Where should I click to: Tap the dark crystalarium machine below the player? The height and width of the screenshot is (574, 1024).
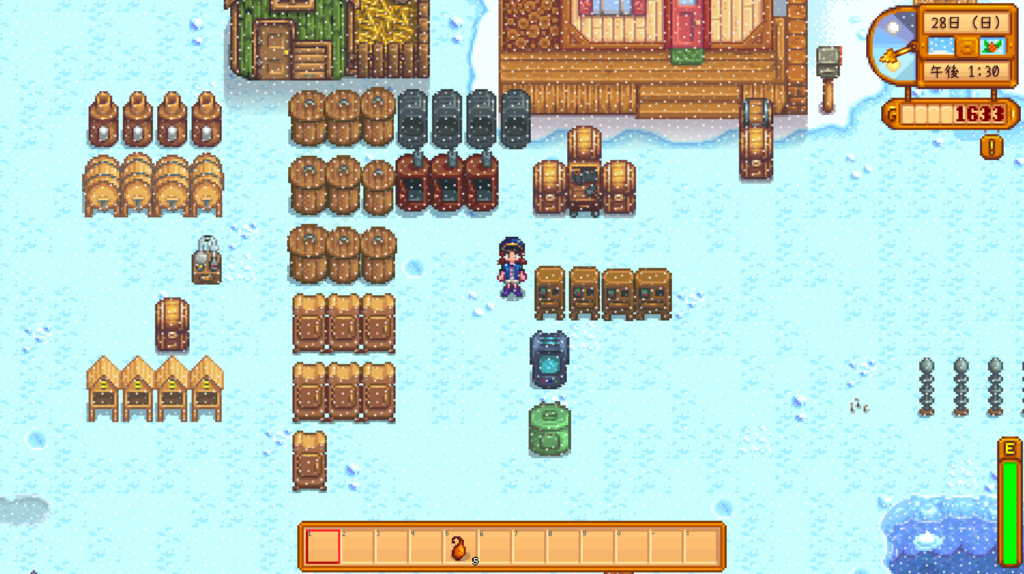[549, 360]
